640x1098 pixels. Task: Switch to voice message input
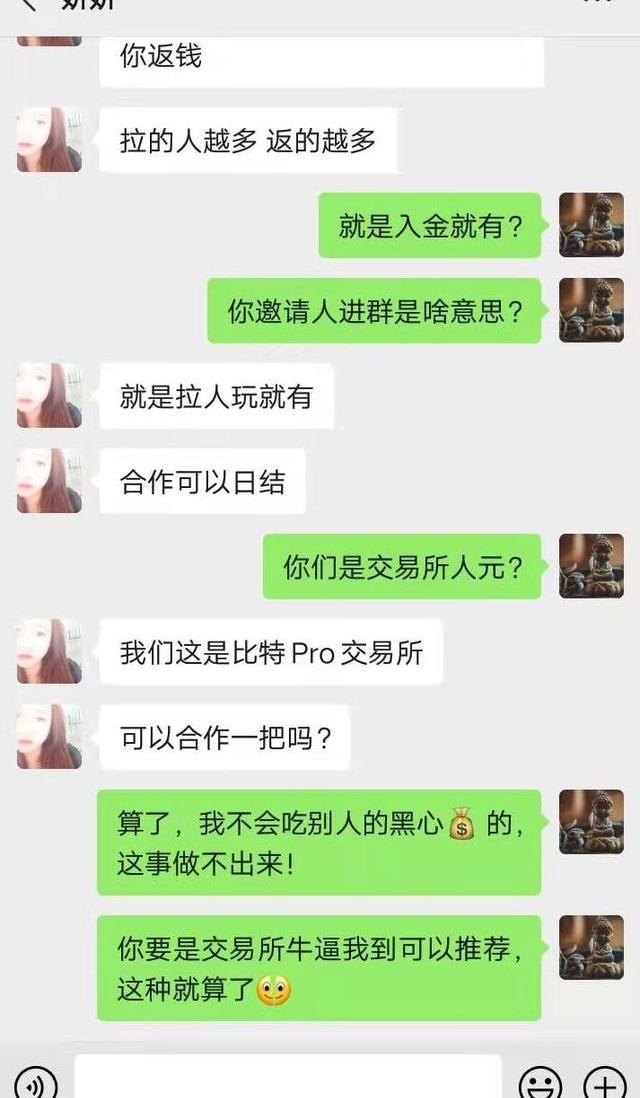[x=35, y=1084]
